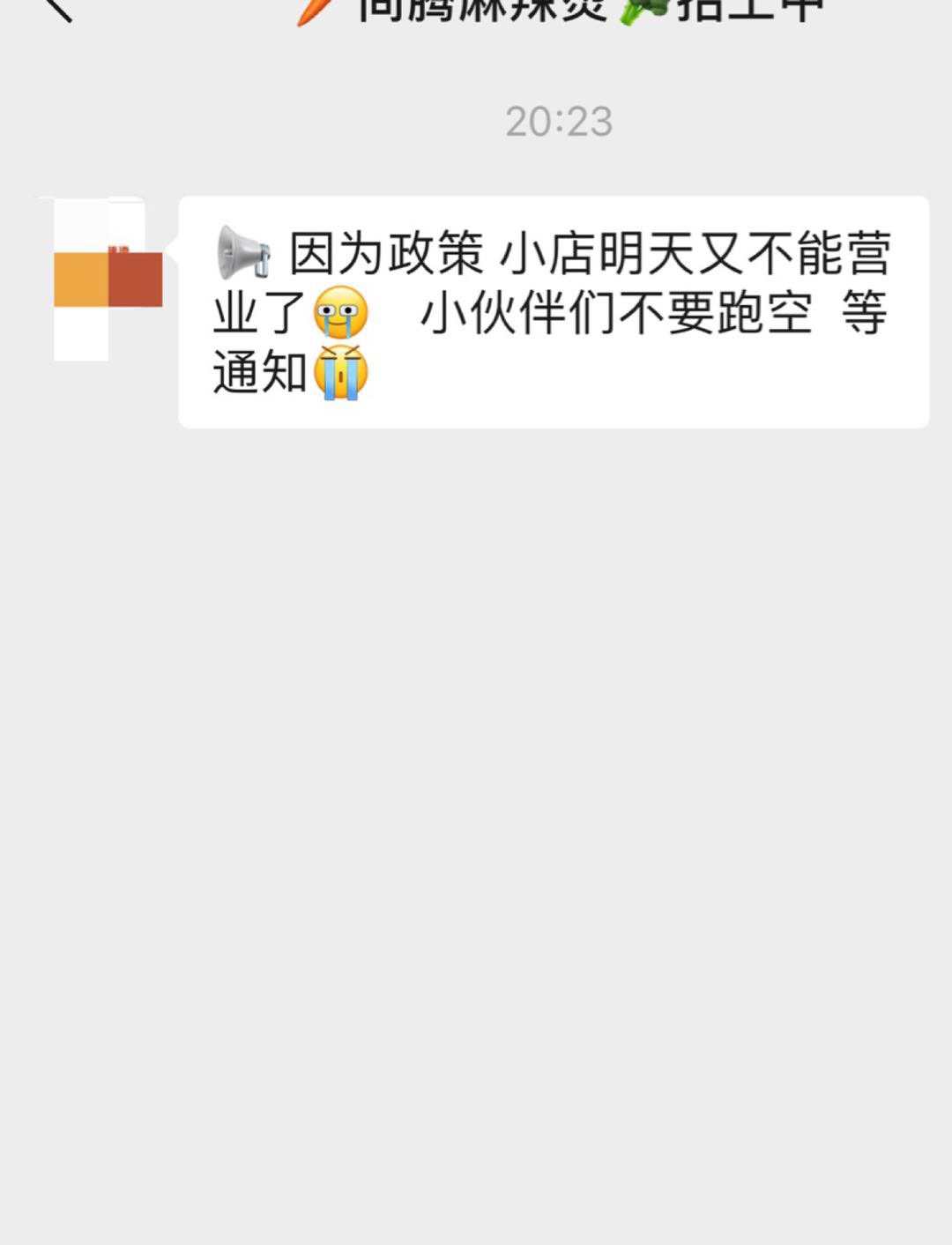Go back from the group chat

coord(56,7)
